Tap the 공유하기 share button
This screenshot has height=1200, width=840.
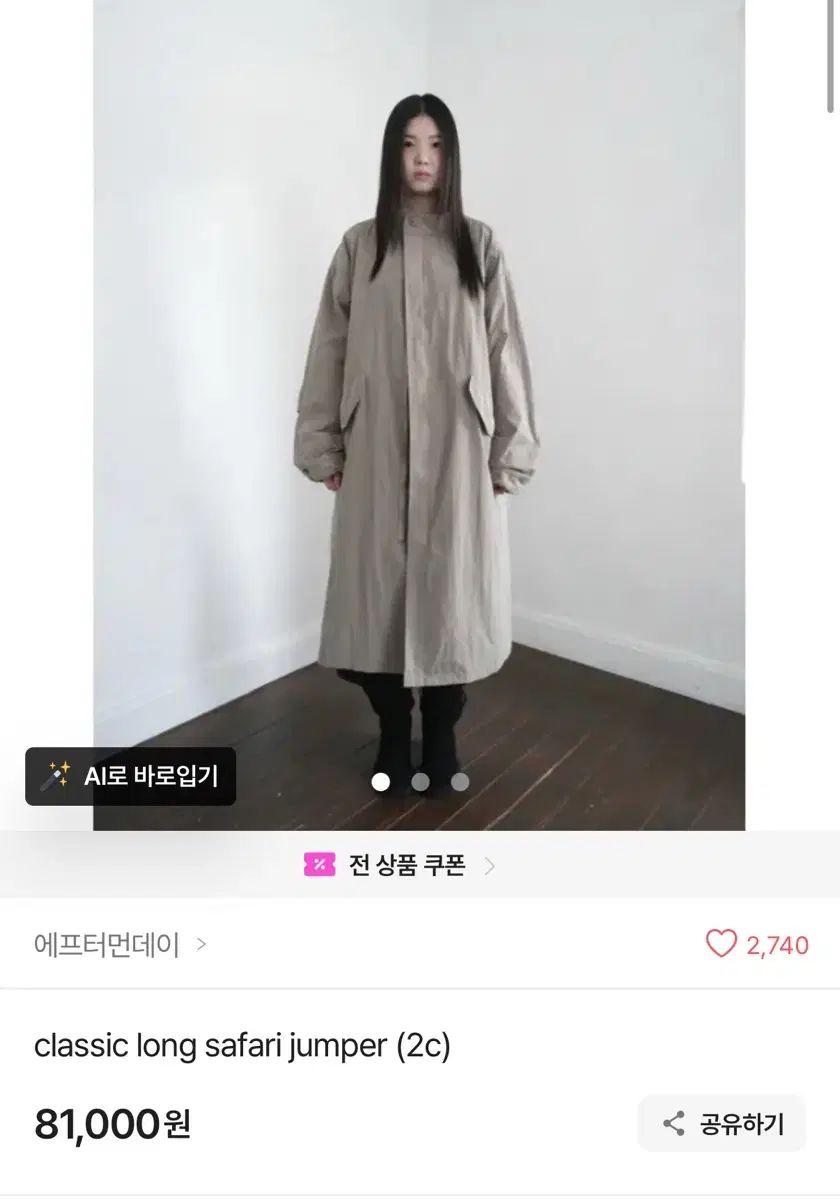tap(722, 1123)
